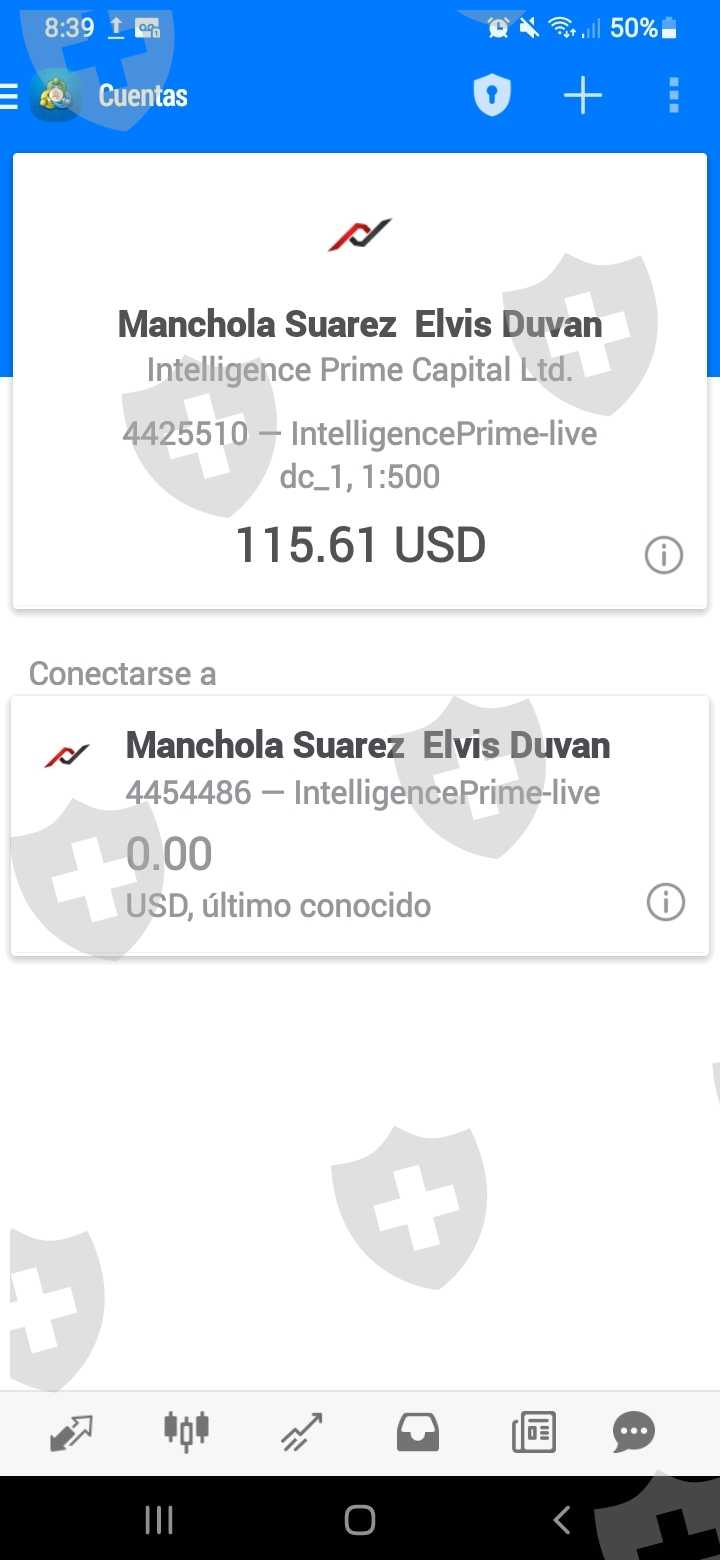Open the hamburger drawer menu
720x1560 pixels.
pyautogui.click(x=10, y=96)
